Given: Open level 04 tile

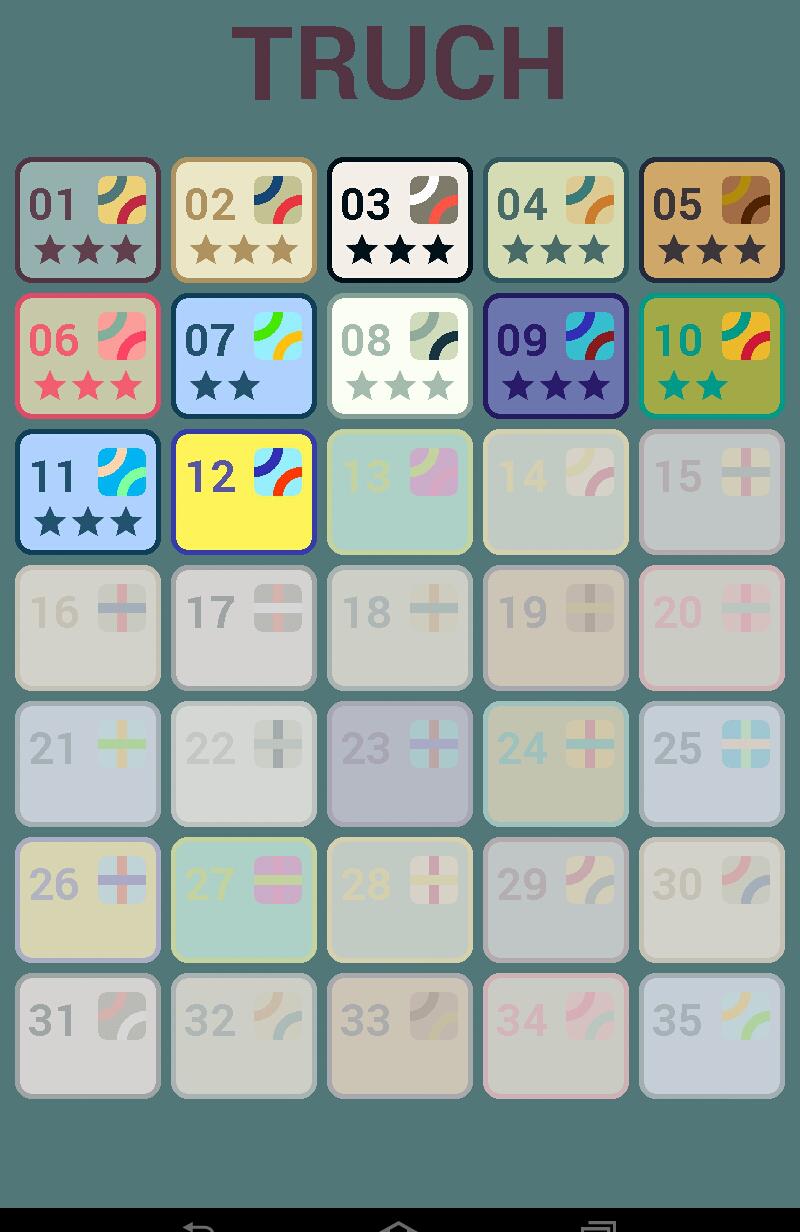Looking at the screenshot, I should click(x=556, y=220).
